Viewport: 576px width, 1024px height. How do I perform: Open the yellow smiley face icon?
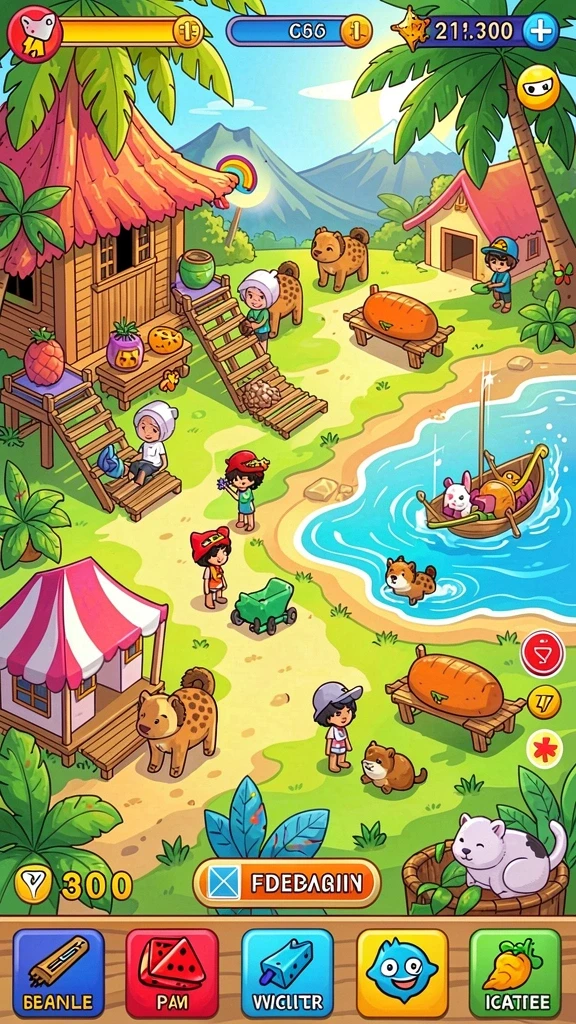tap(538, 88)
